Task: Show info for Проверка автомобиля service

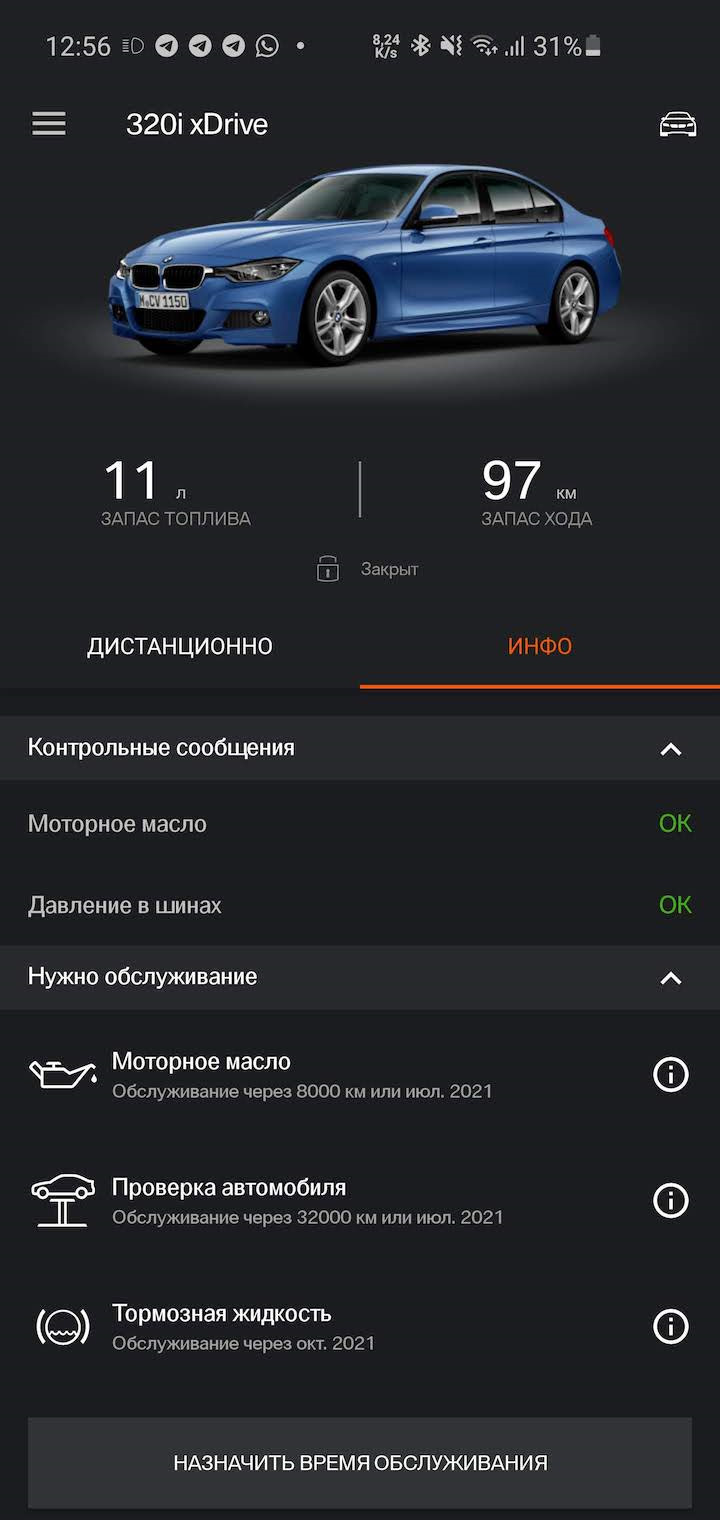Action: click(670, 1200)
